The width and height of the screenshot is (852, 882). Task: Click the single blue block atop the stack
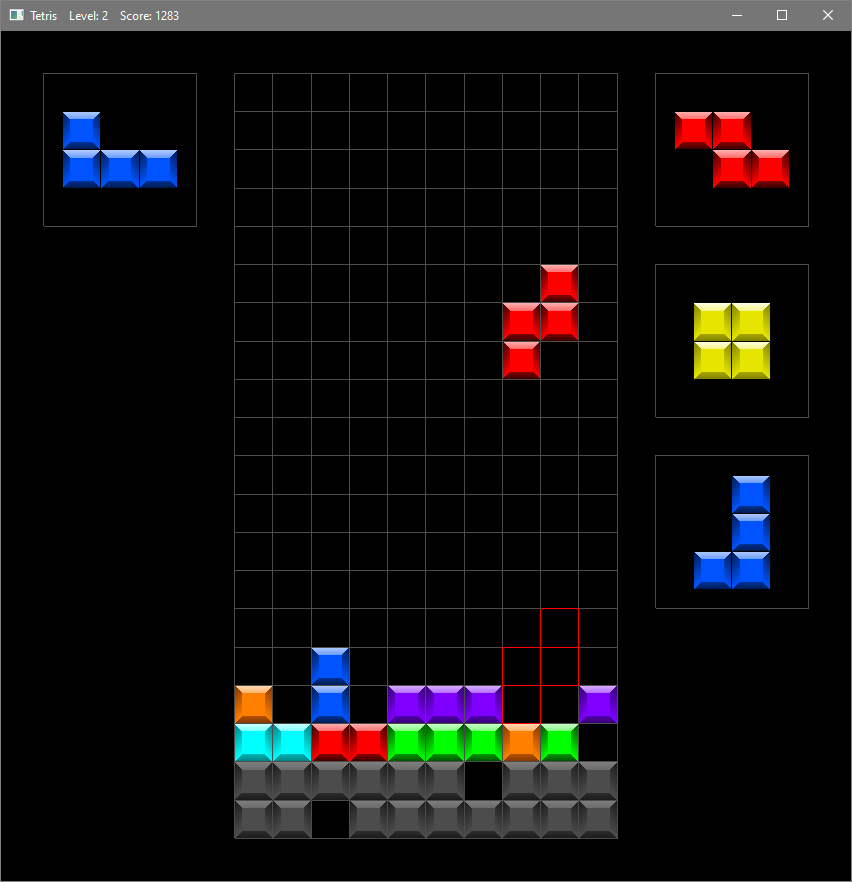pos(330,665)
